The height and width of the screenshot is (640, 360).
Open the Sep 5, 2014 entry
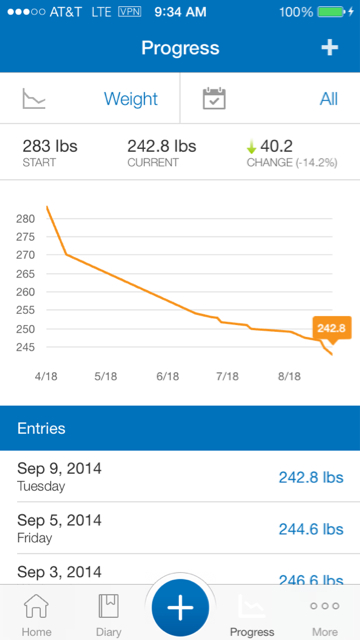tap(180, 528)
